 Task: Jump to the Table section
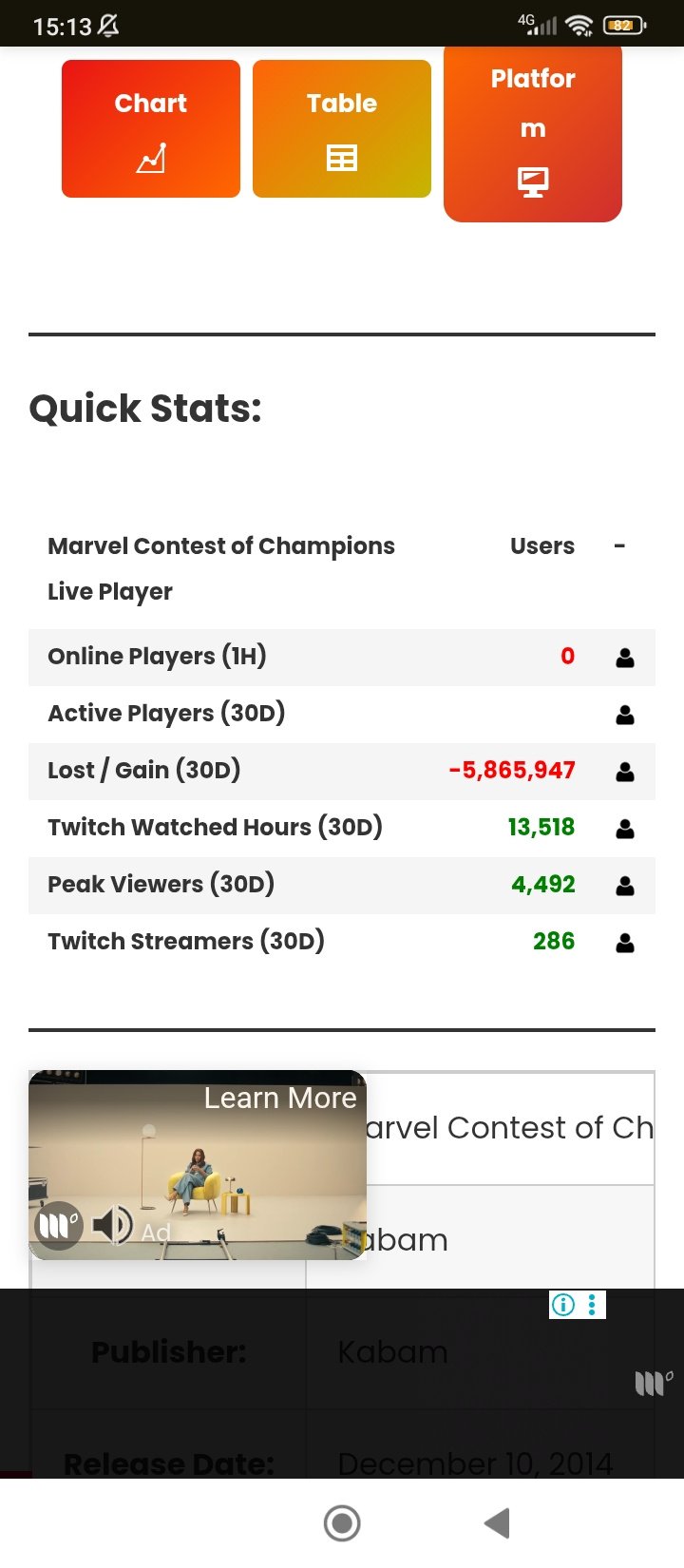coord(342,129)
